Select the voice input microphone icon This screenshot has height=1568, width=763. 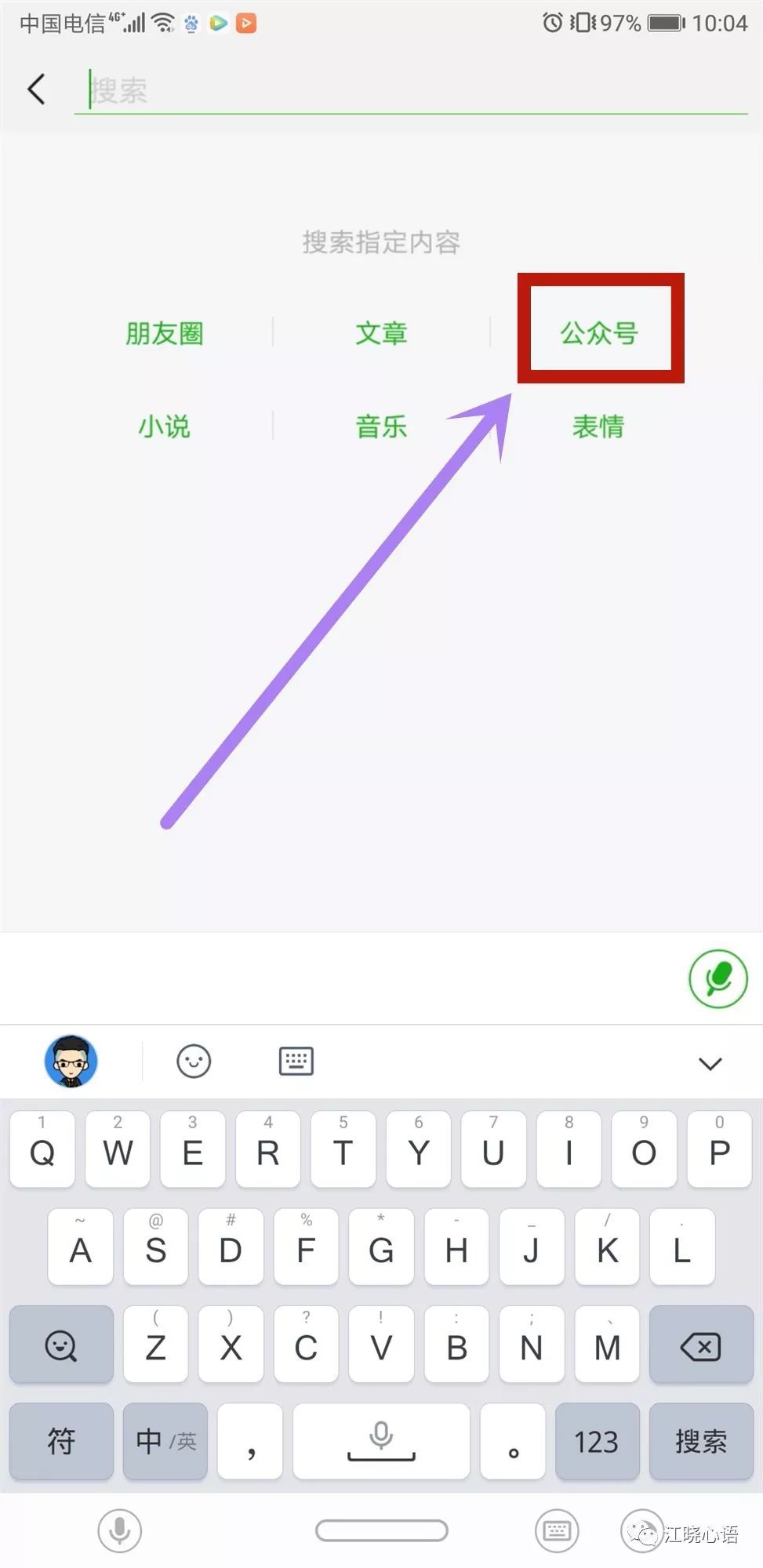pos(718,978)
